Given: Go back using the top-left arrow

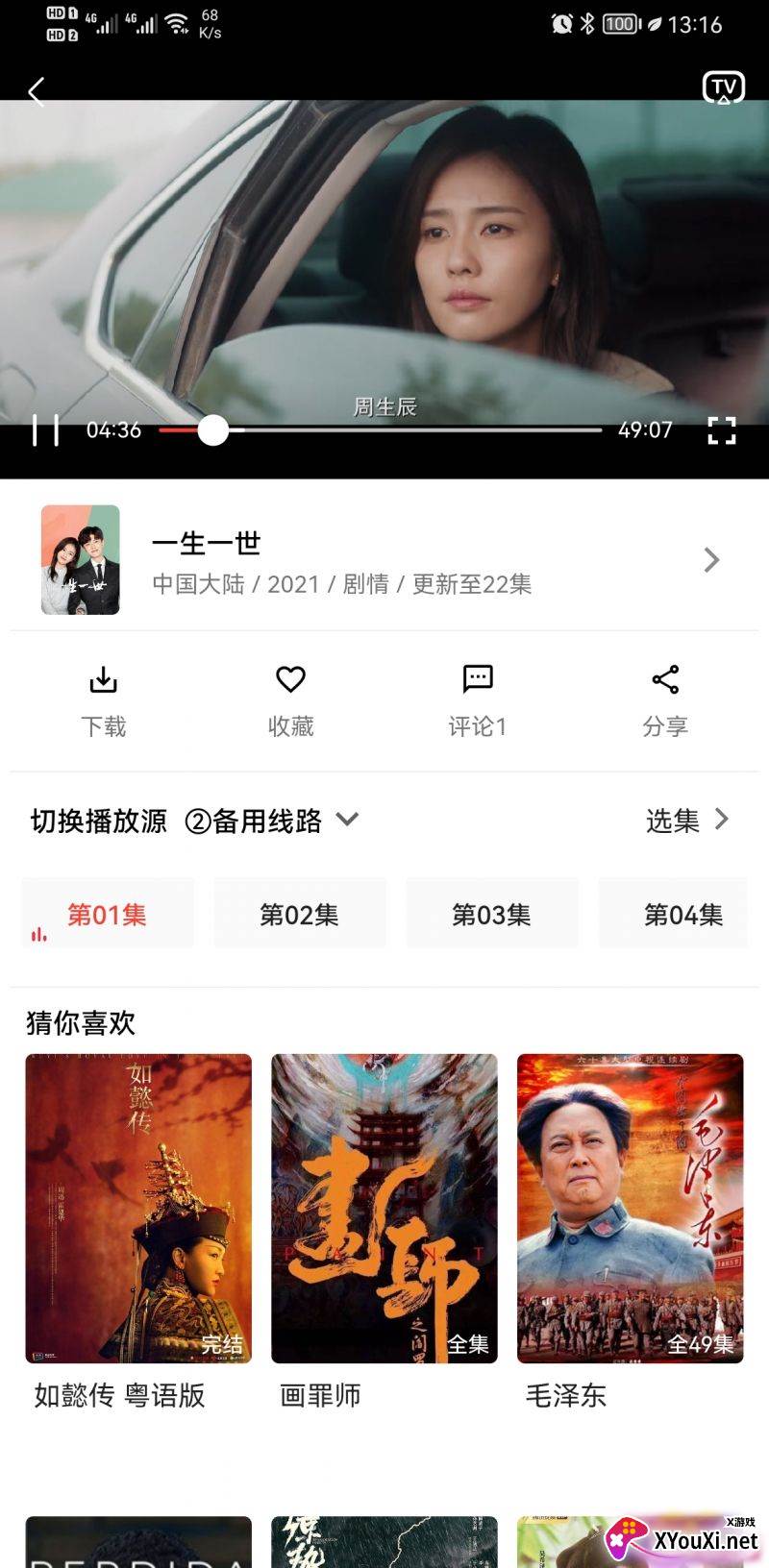Looking at the screenshot, I should [37, 91].
